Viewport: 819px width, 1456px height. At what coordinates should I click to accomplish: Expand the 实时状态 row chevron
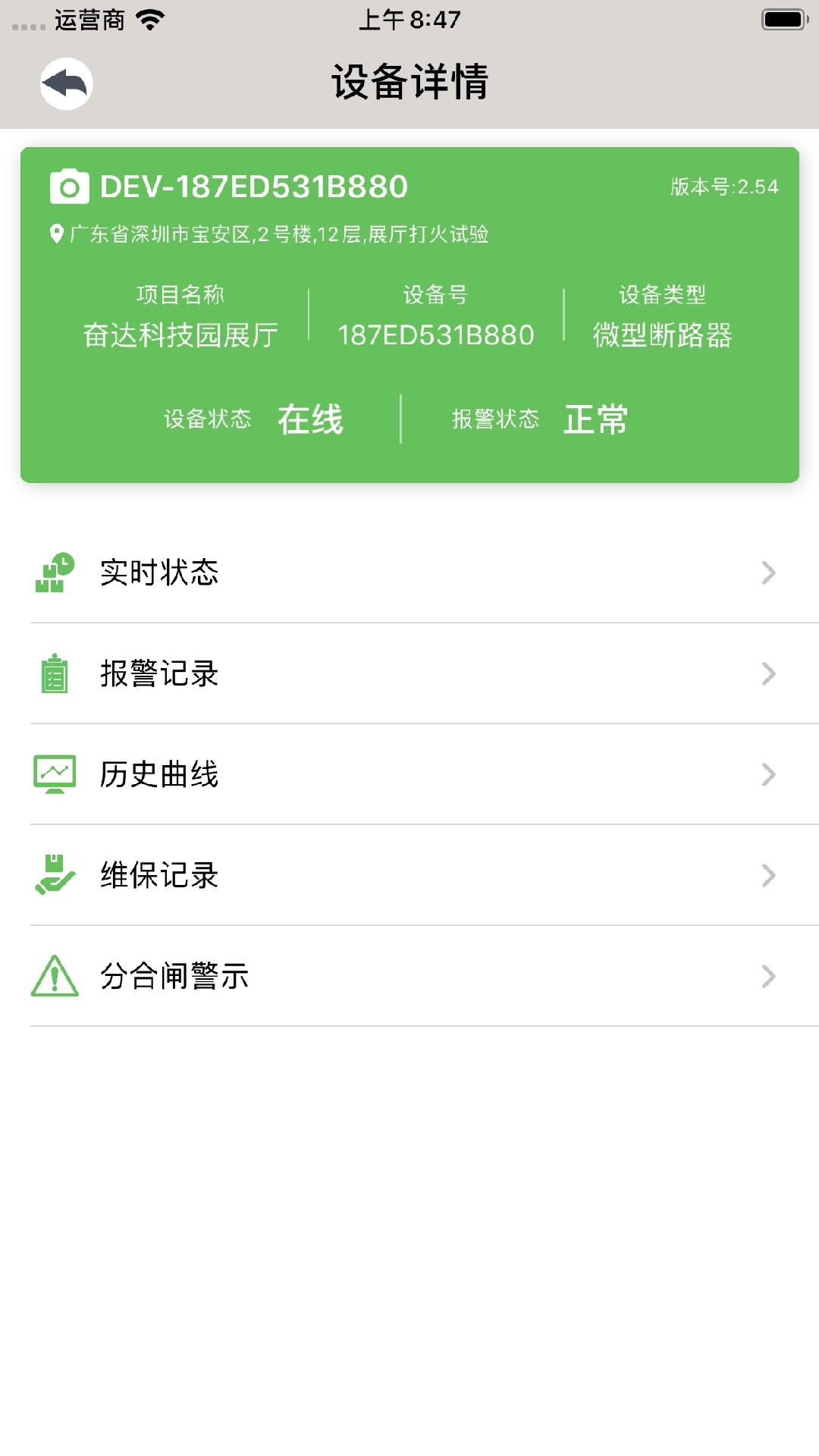[769, 574]
